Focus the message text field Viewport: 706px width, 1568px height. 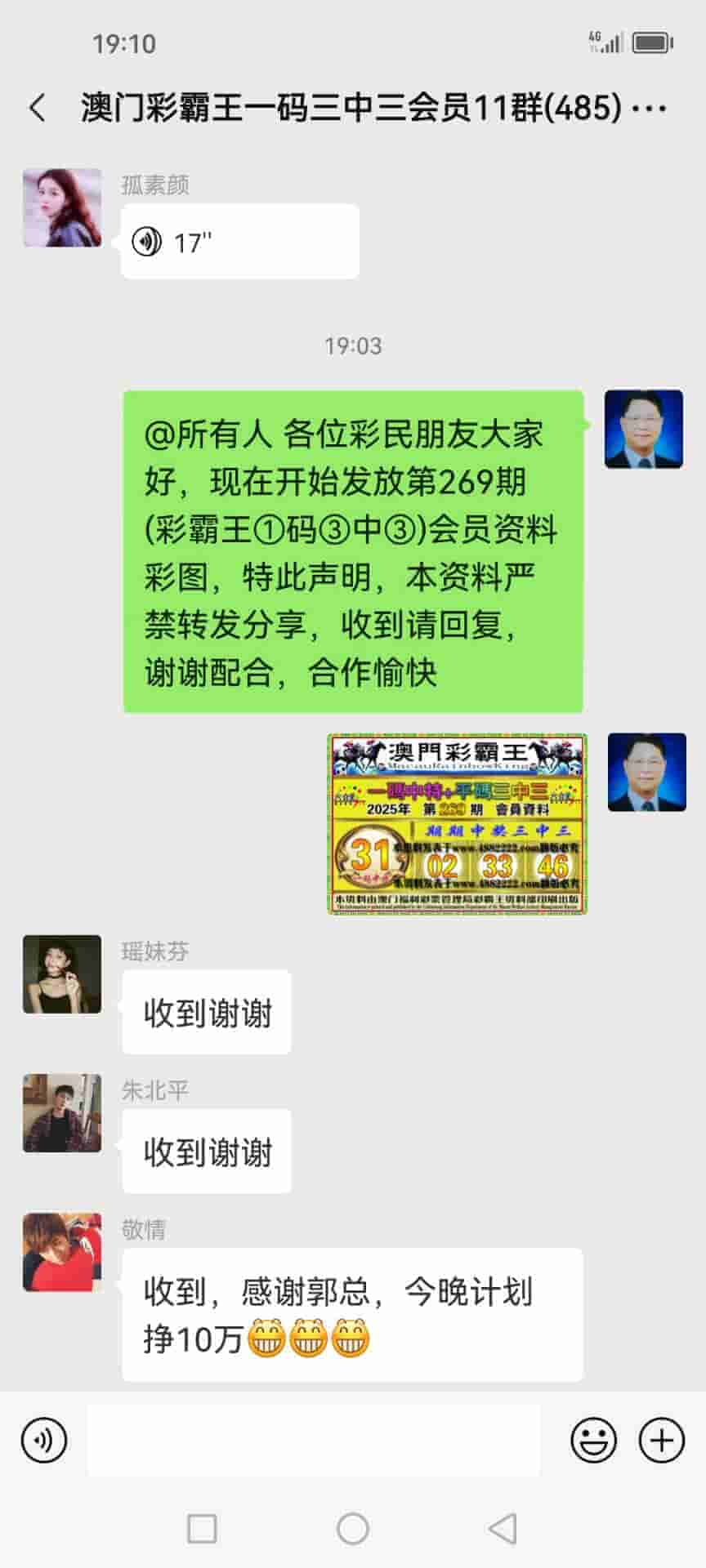click(314, 1440)
